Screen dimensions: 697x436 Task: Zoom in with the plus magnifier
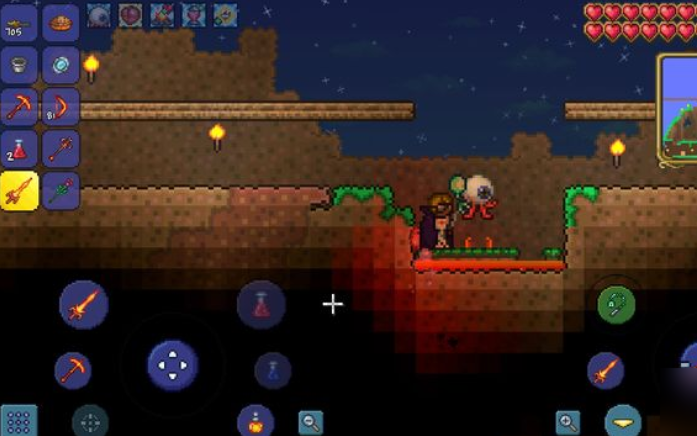[x=568, y=422]
